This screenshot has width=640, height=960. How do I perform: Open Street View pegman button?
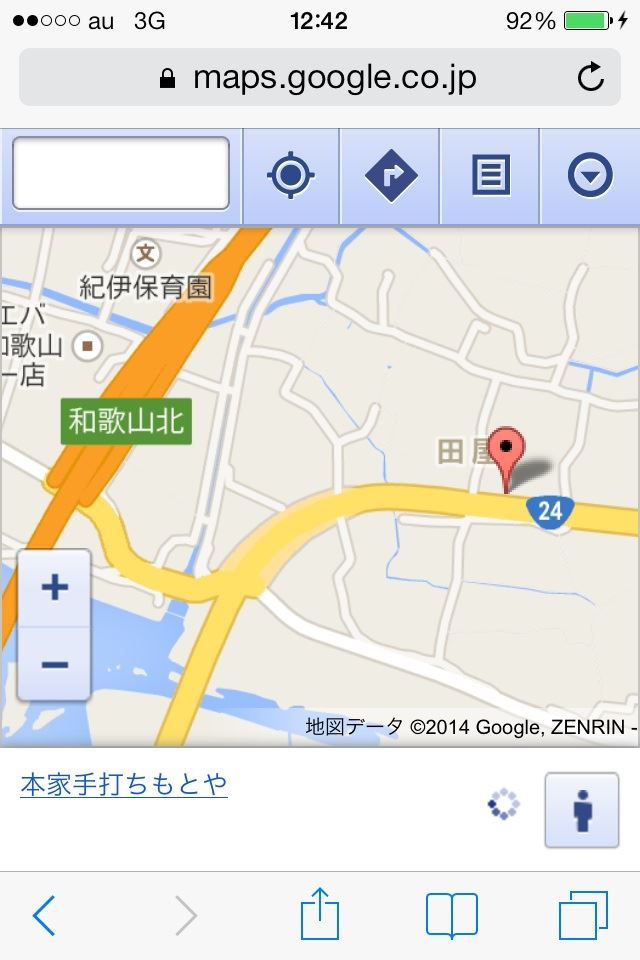click(x=582, y=810)
